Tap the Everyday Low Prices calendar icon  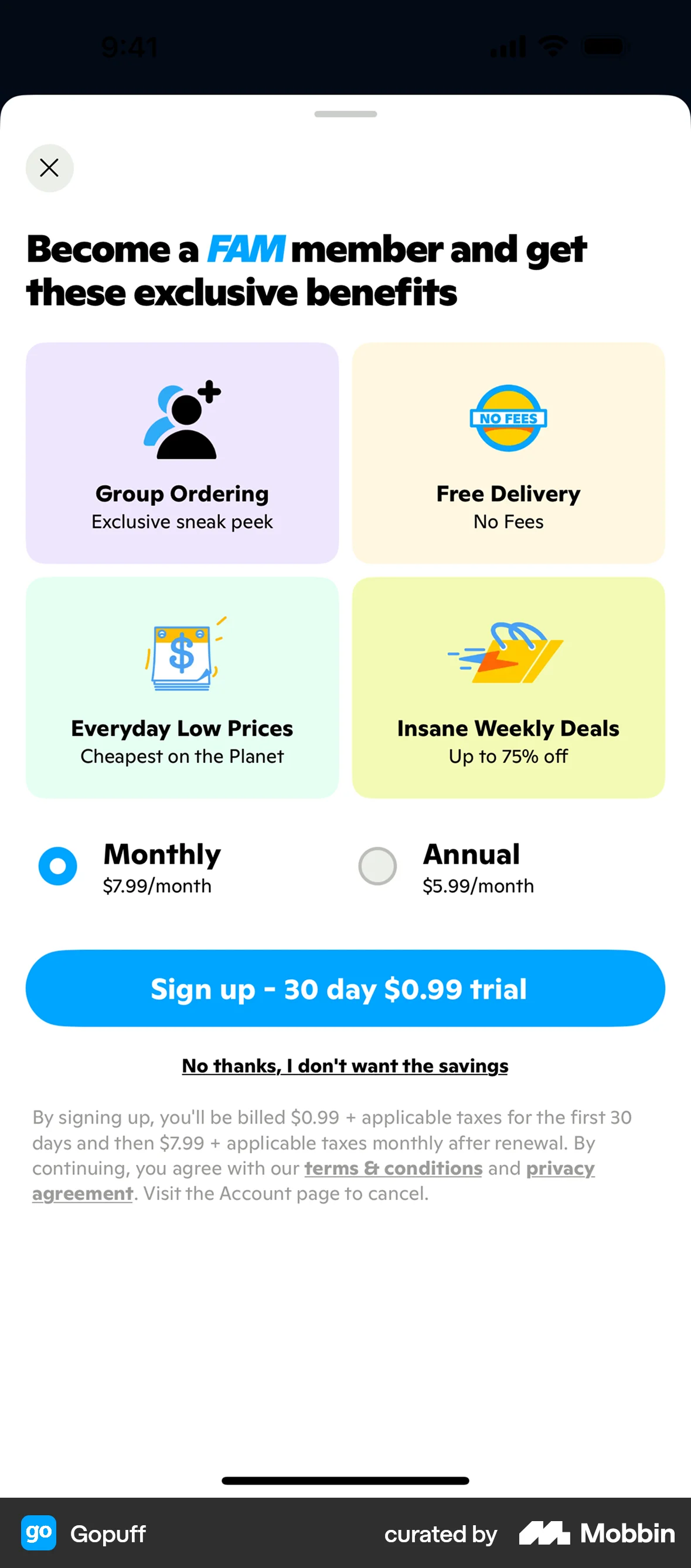click(182, 656)
